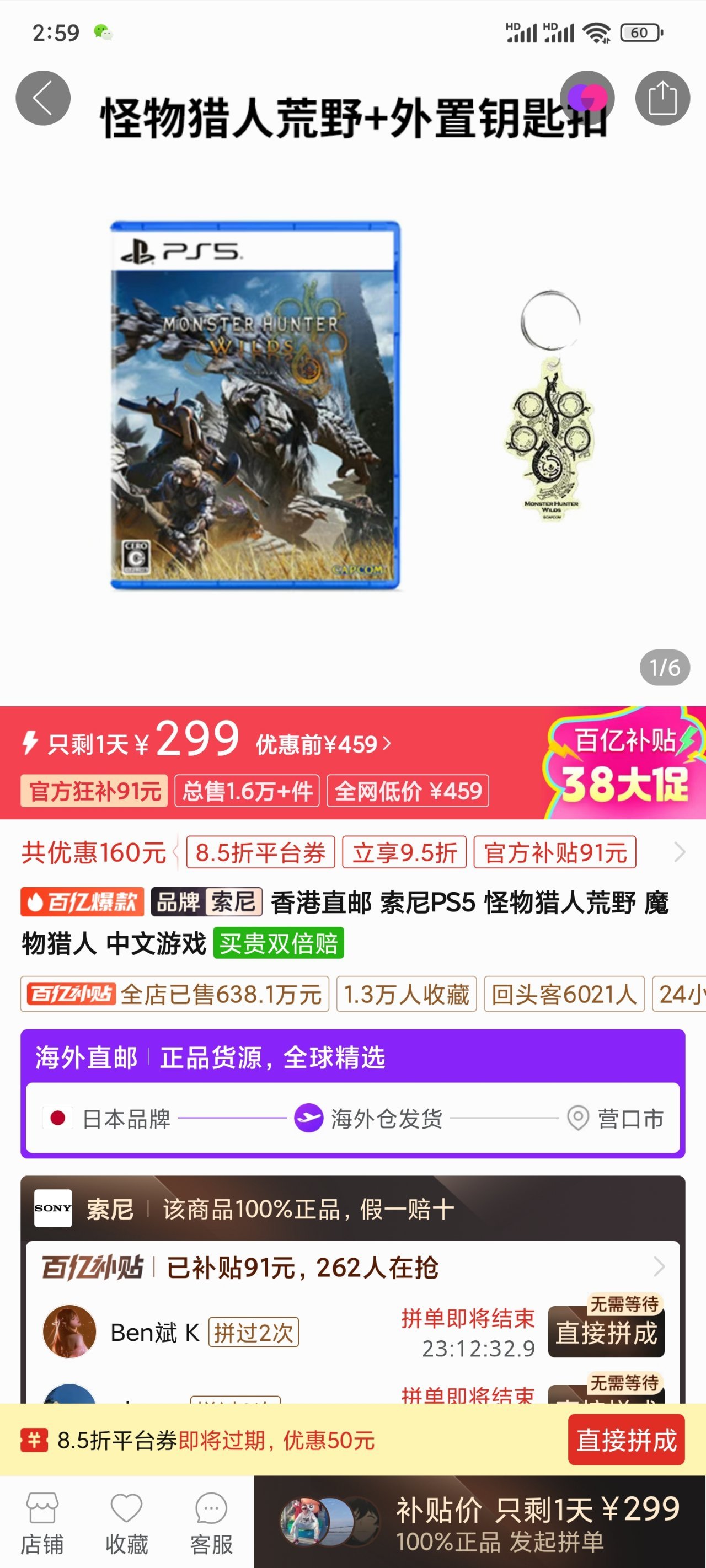Start group buy at 补贴价 ¥299
Viewport: 706px width, 1568px height.
tap(479, 1522)
